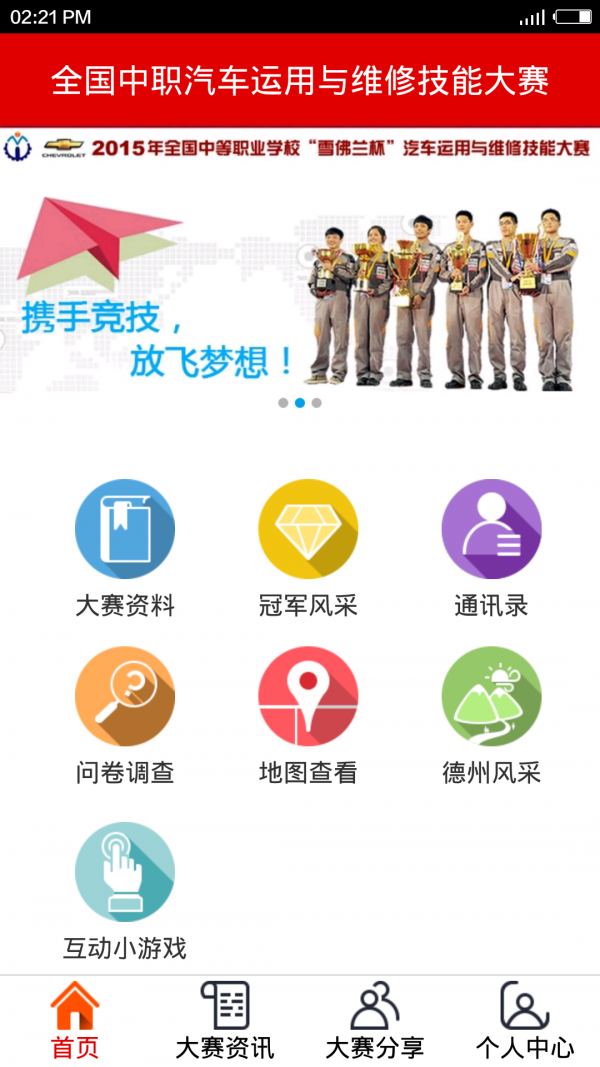Go to the 个人中心 profile tab
This screenshot has width=600, height=1067.
click(525, 1020)
